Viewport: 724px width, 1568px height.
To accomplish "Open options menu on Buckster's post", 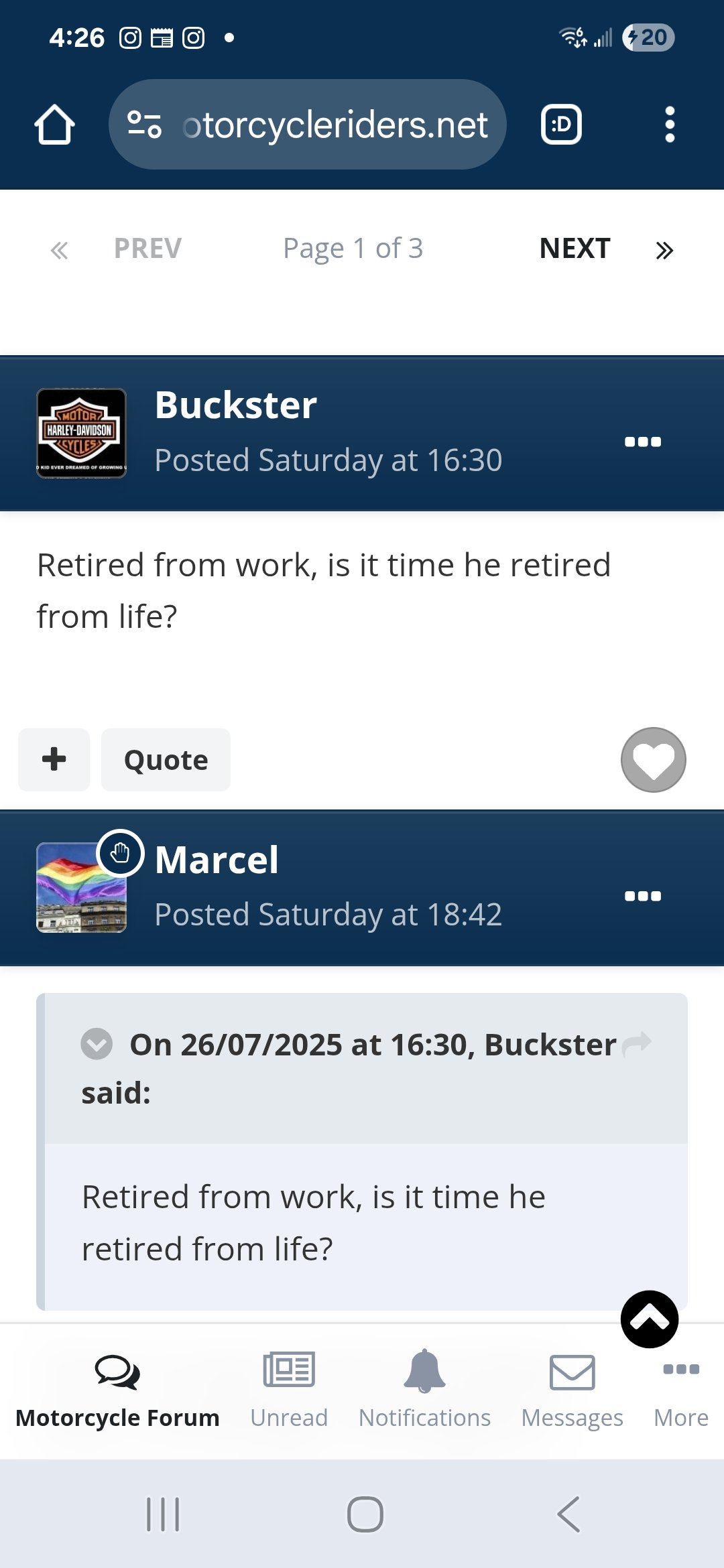I will tap(643, 442).
